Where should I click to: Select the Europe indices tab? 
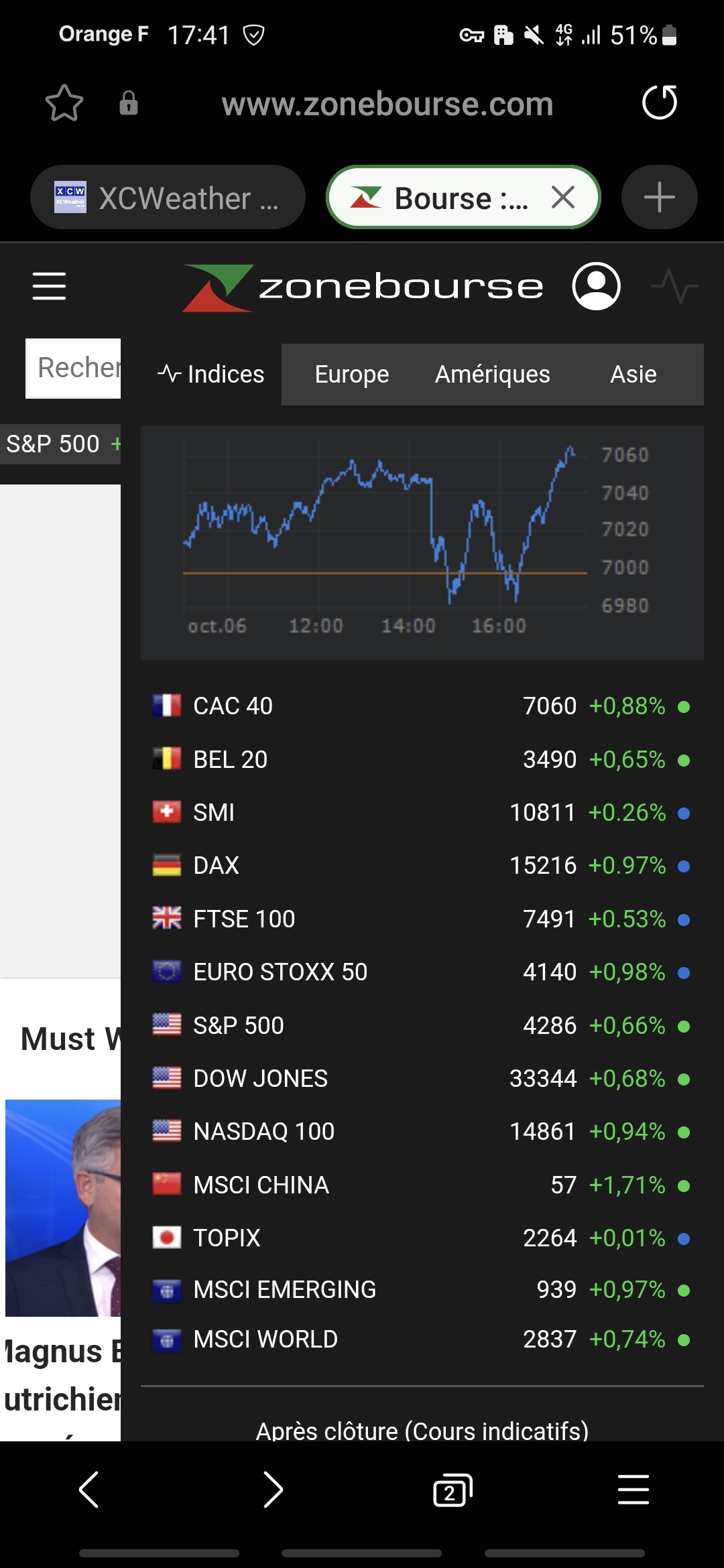pos(352,375)
